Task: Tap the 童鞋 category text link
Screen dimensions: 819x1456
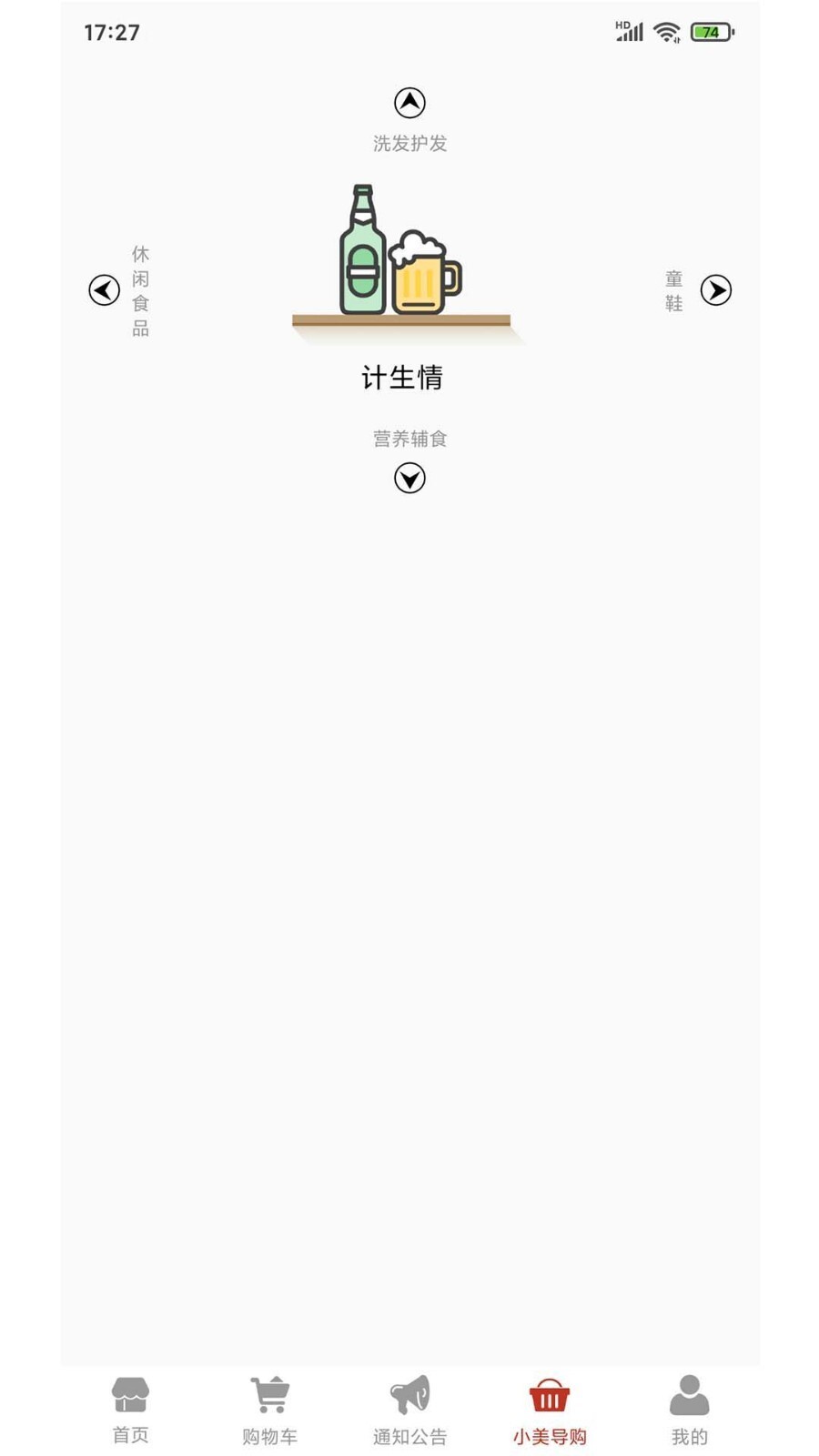Action: click(x=673, y=290)
